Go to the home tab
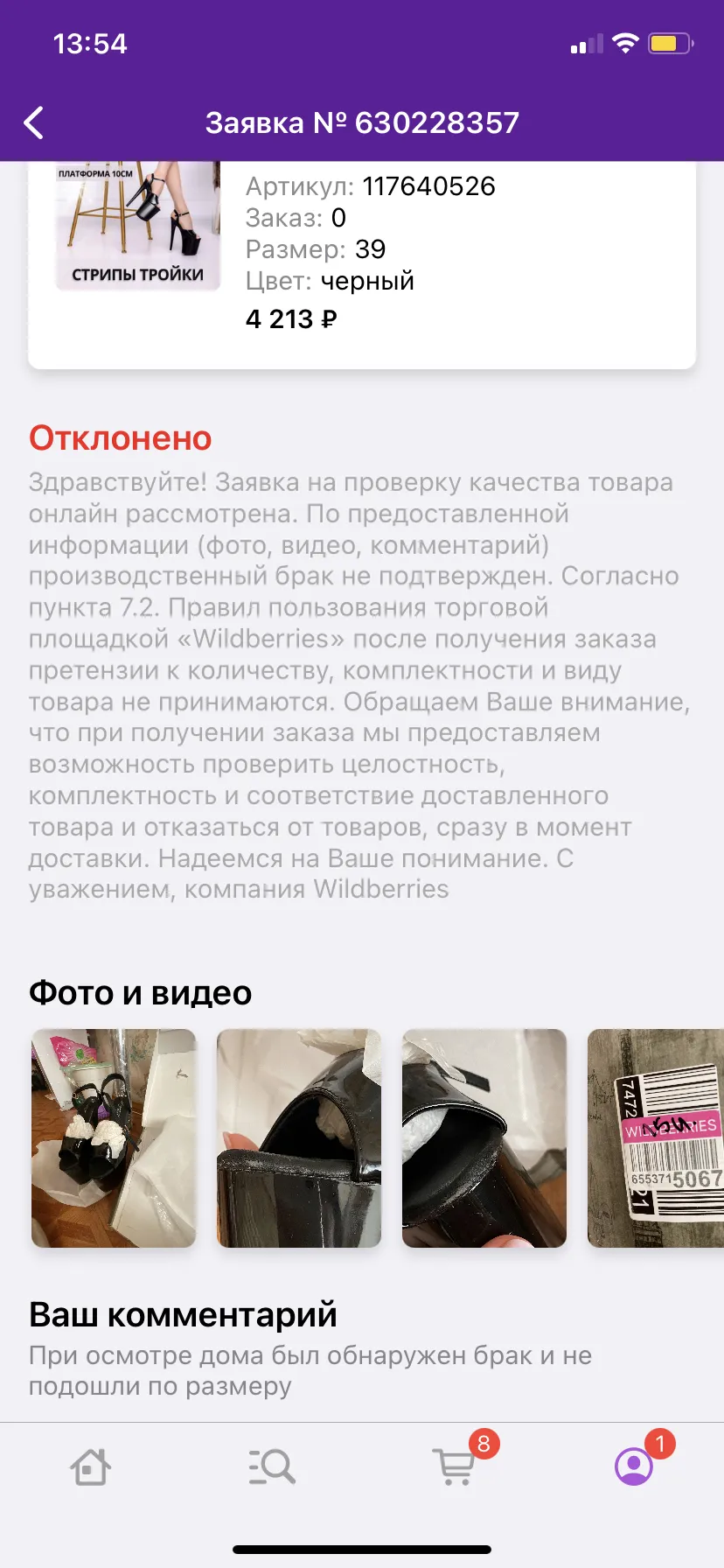Viewport: 724px width, 1568px height. [90, 1467]
